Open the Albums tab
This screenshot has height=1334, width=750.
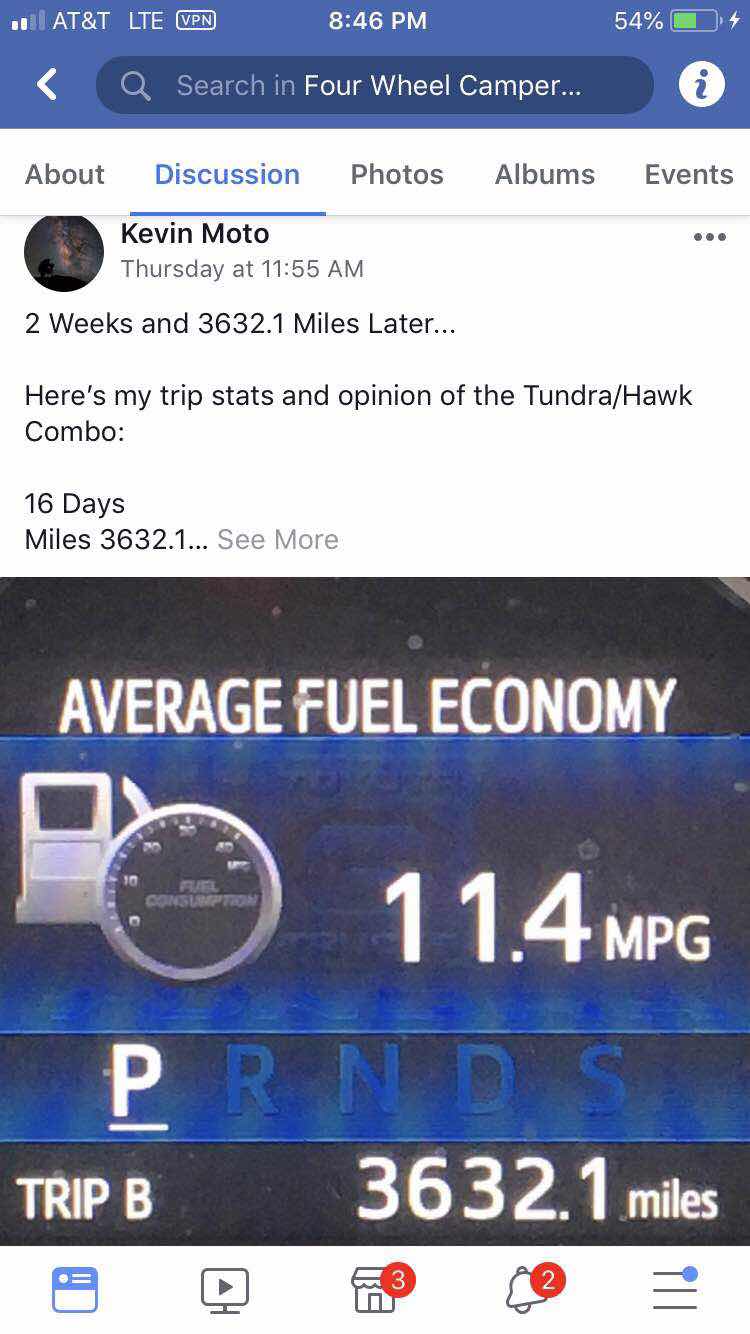pyautogui.click(x=544, y=174)
